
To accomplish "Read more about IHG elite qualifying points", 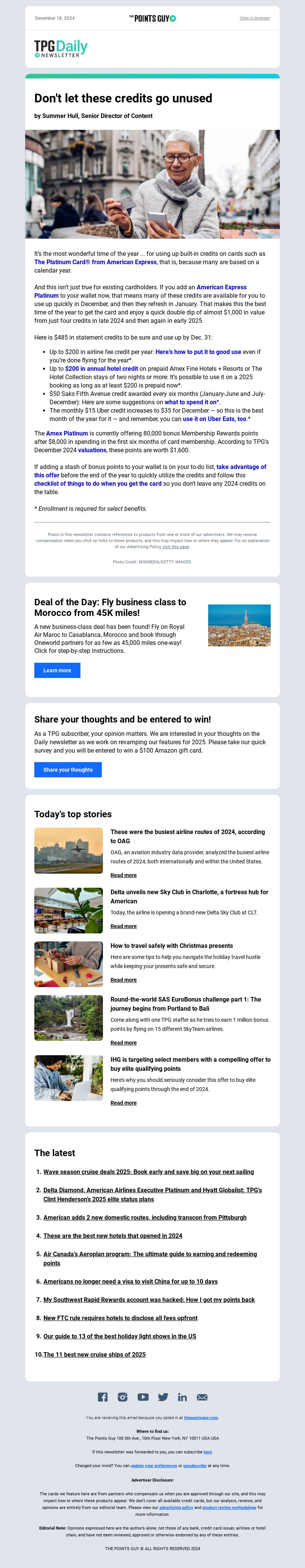I will [x=123, y=1102].
